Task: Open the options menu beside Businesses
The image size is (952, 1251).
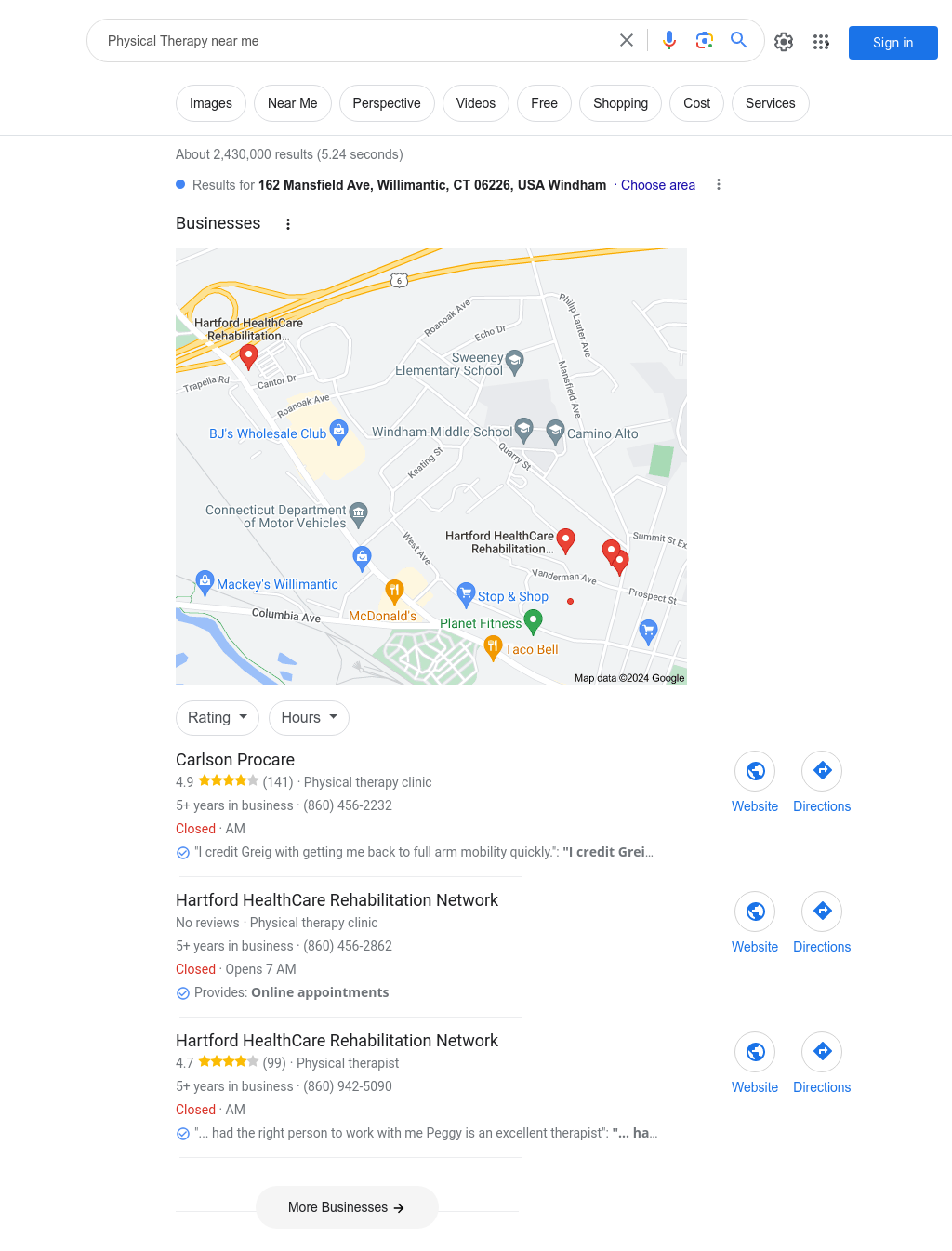Action: click(288, 224)
